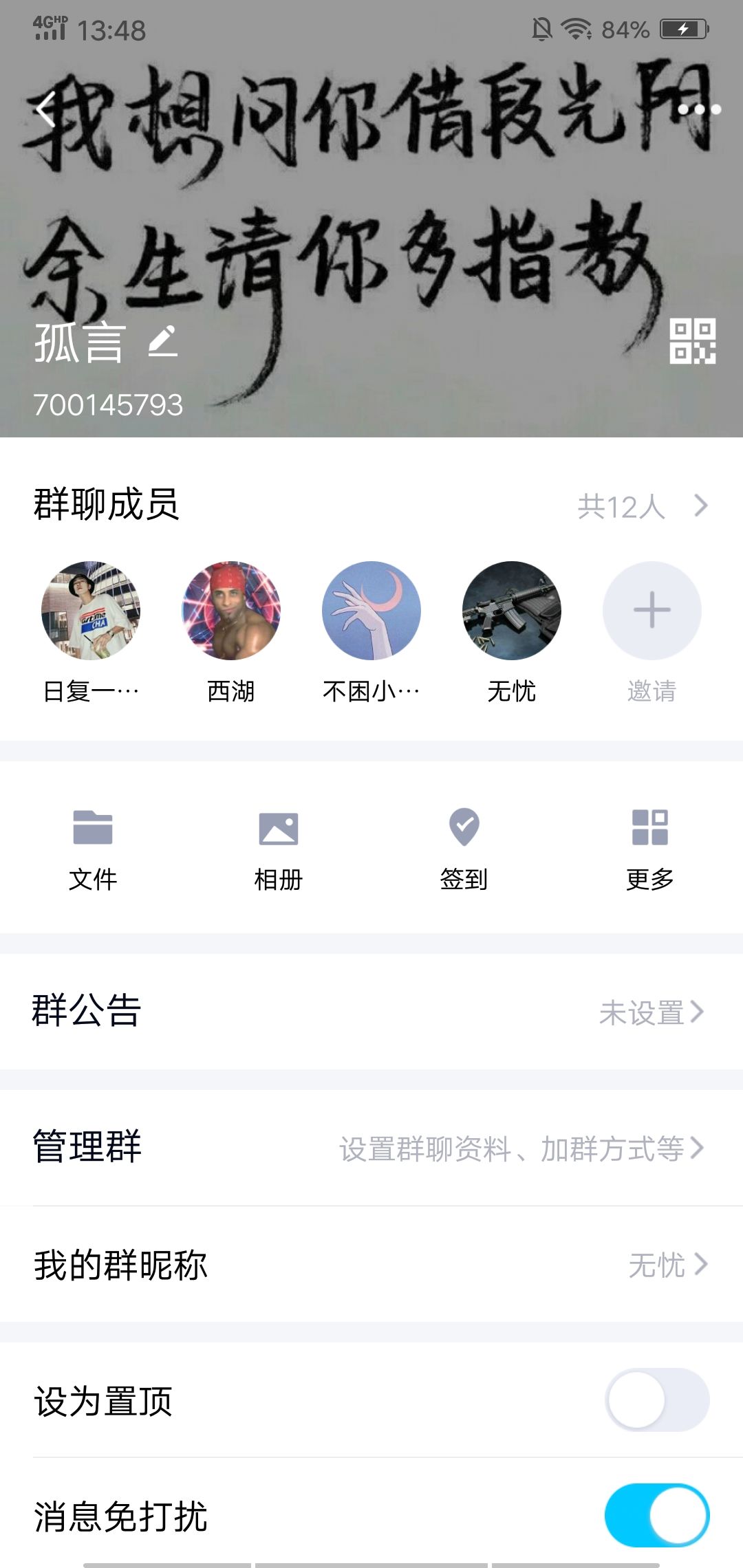Open member 西湖 profile
Screen dimensions: 743x1568
pyautogui.click(x=231, y=611)
